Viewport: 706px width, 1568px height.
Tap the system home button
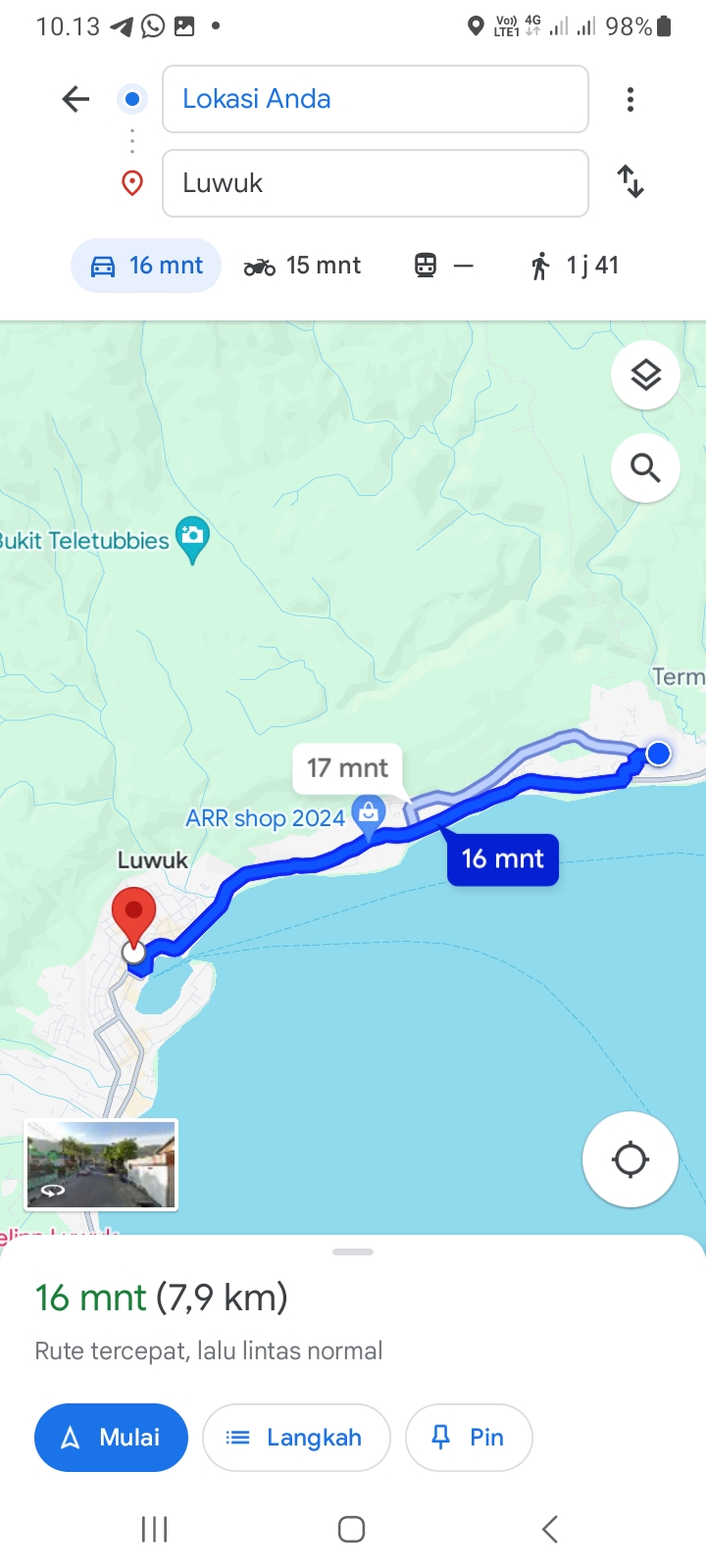352,1529
